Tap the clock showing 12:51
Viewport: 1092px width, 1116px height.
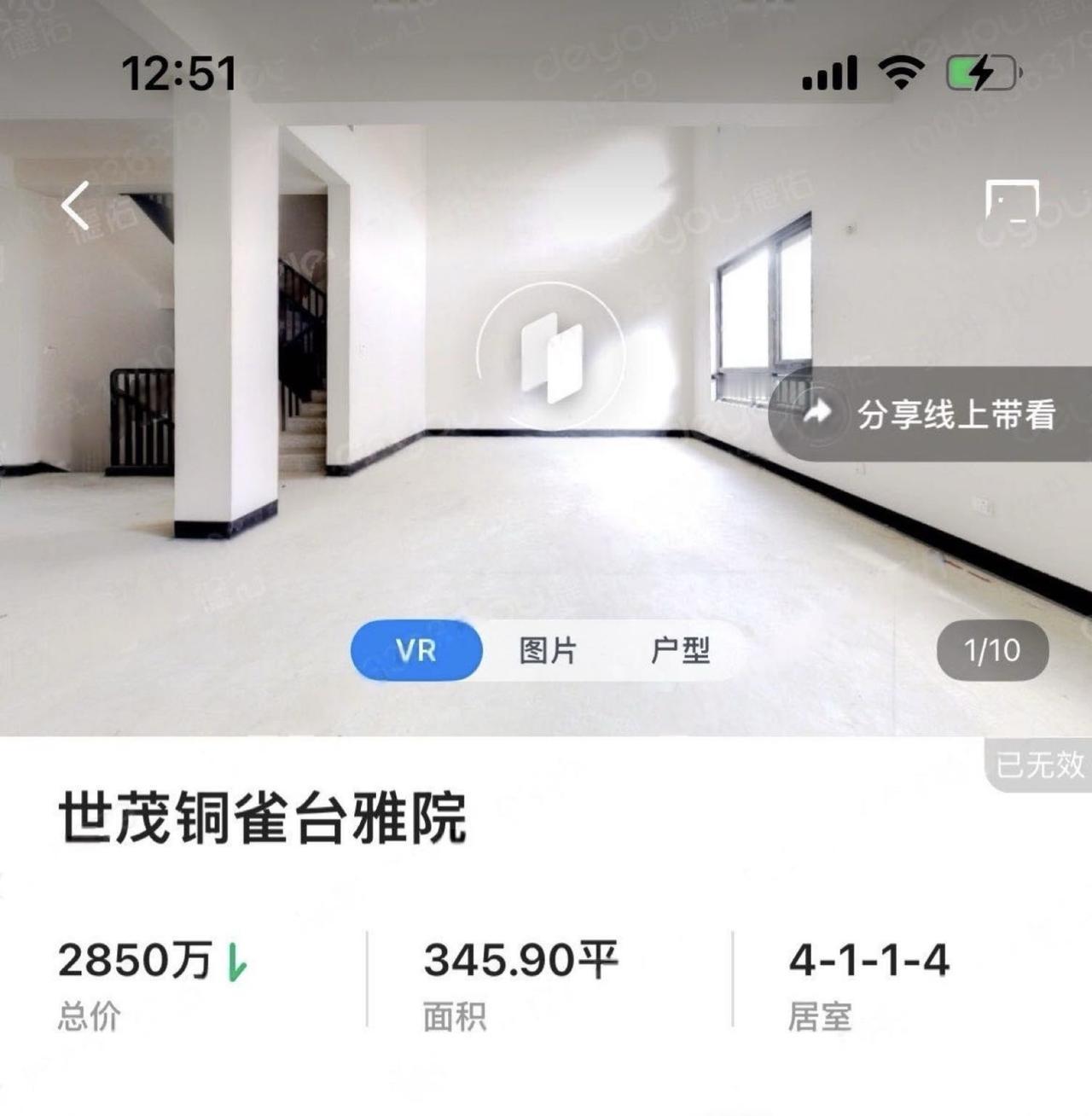click(x=179, y=73)
